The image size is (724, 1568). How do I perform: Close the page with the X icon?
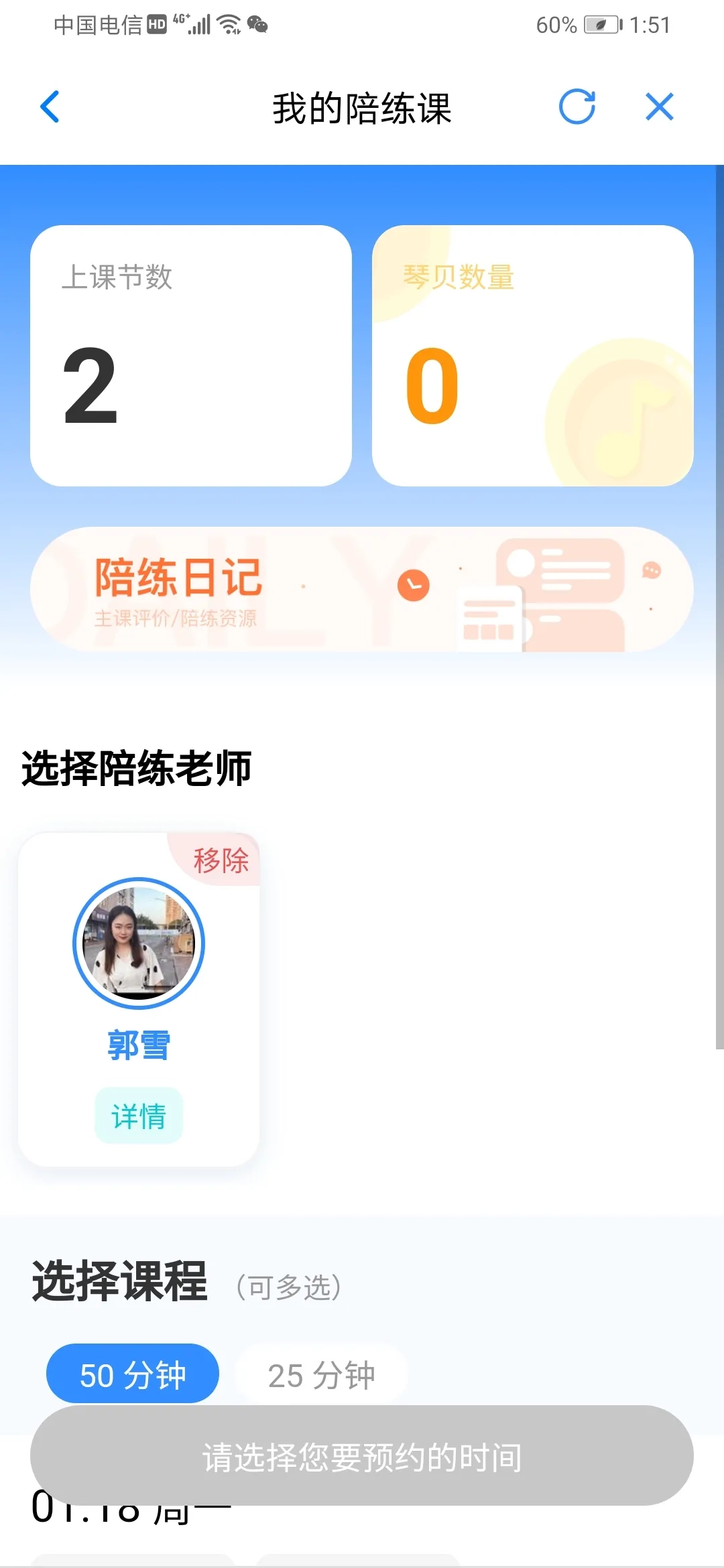pos(659,107)
